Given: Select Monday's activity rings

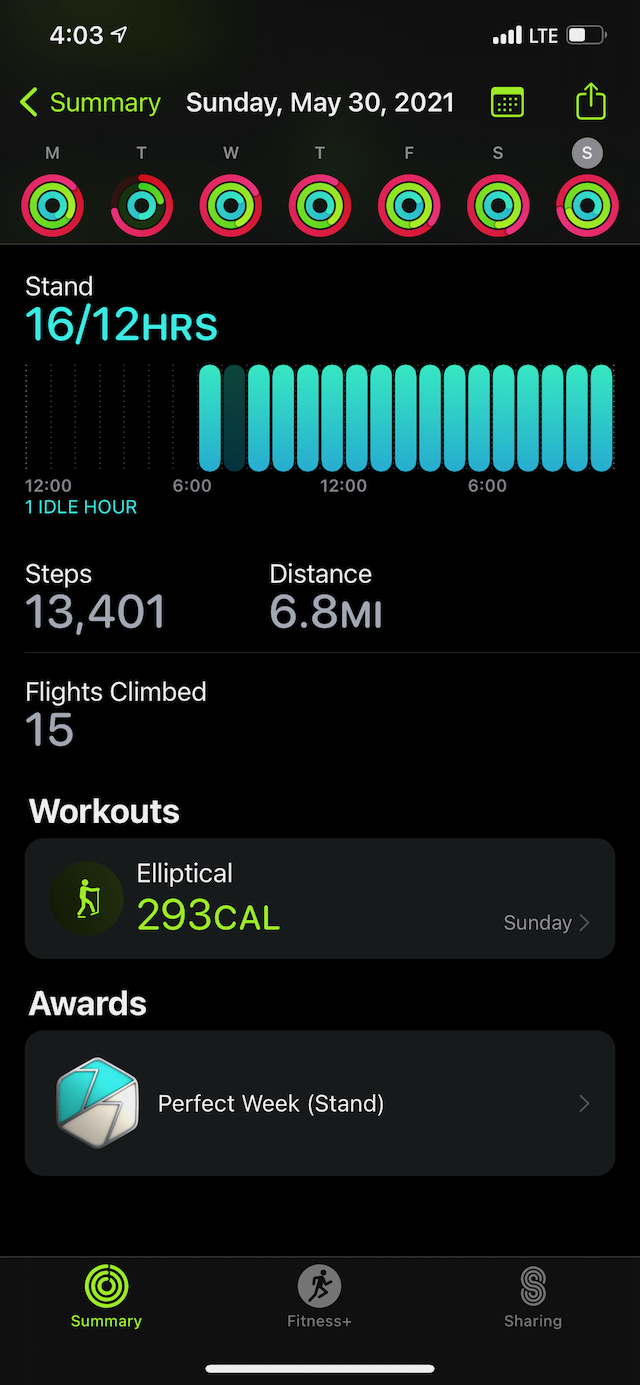Looking at the screenshot, I should coord(52,205).
